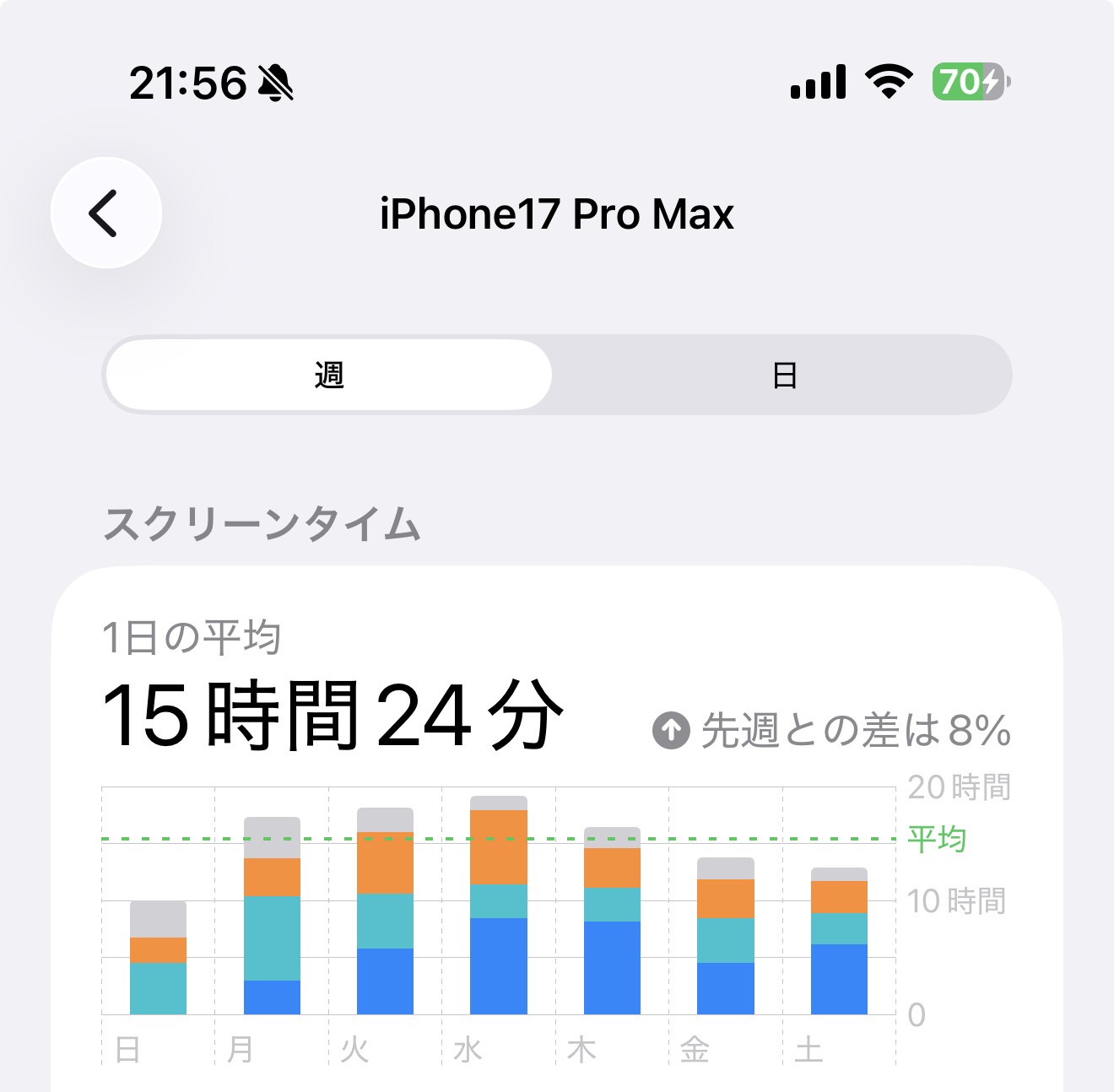Switch to the 日 (day) segment
This screenshot has width=1114, height=1092.
tap(784, 376)
